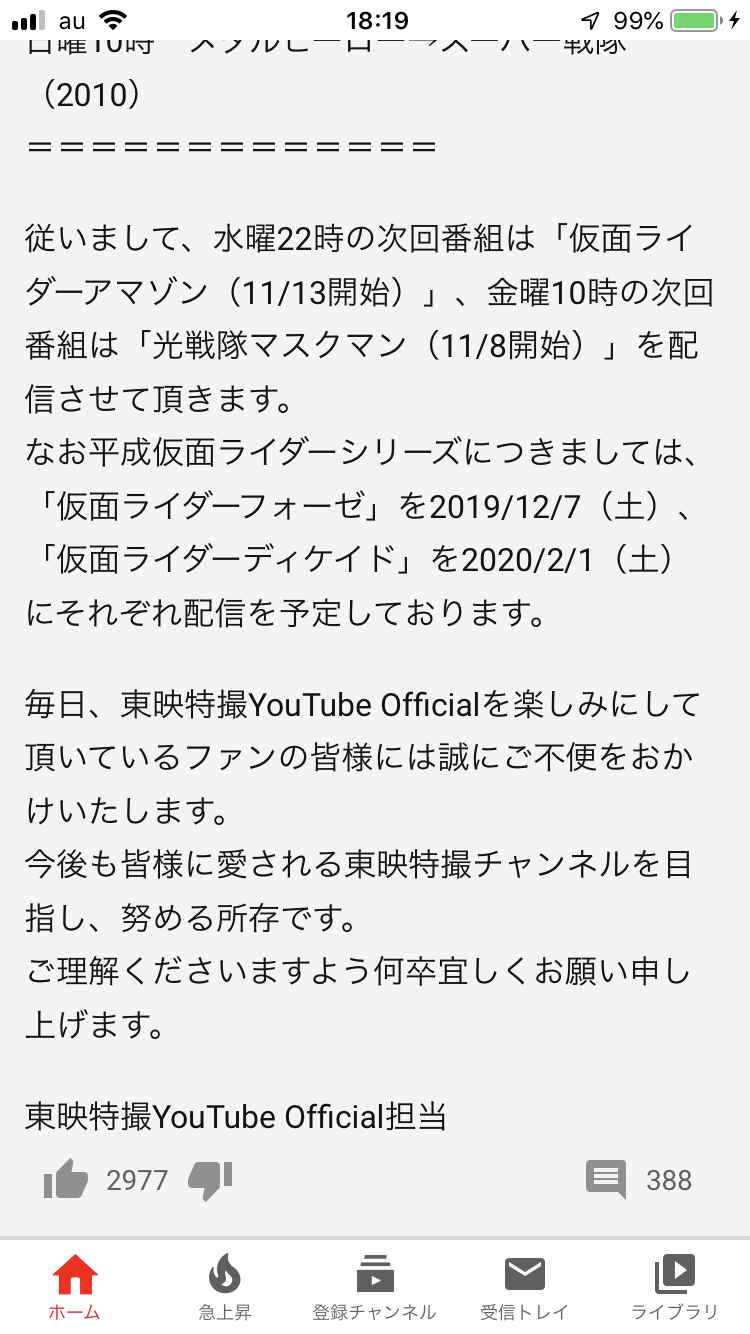Switch to the ライブラリ tab
Viewport: 750px width, 1334px height.
tap(674, 1286)
